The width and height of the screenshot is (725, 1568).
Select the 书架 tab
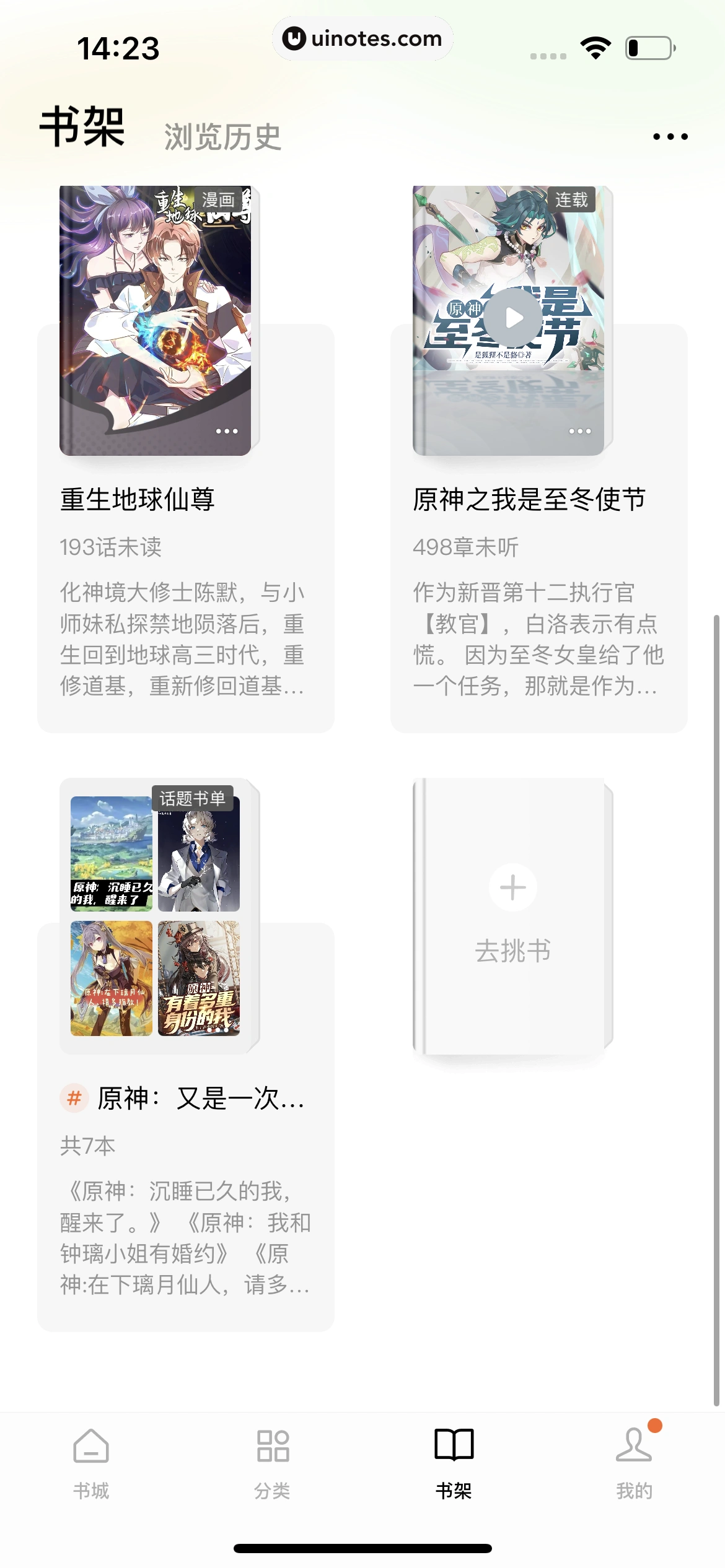pyautogui.click(x=454, y=1463)
